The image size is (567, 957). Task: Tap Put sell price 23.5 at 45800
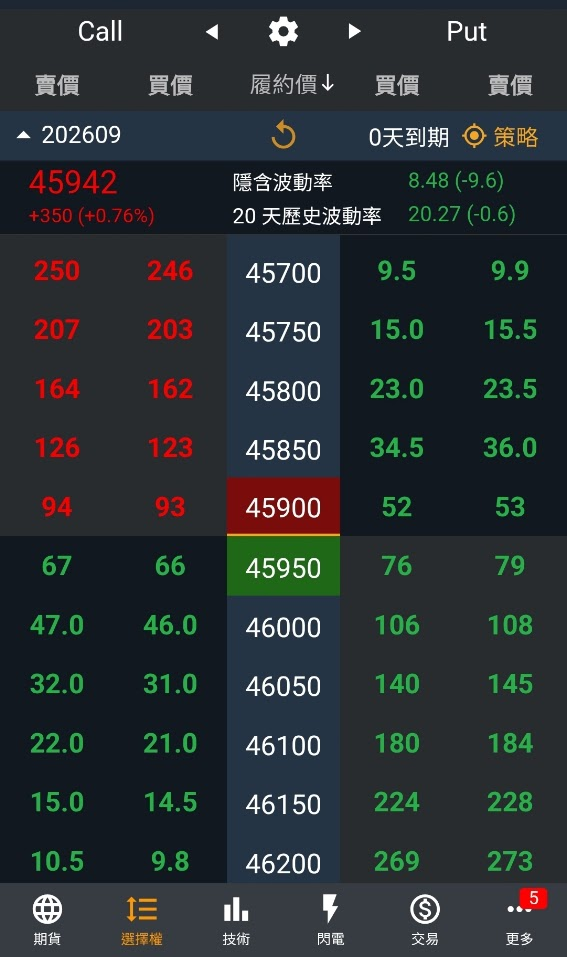pyautogui.click(x=510, y=389)
